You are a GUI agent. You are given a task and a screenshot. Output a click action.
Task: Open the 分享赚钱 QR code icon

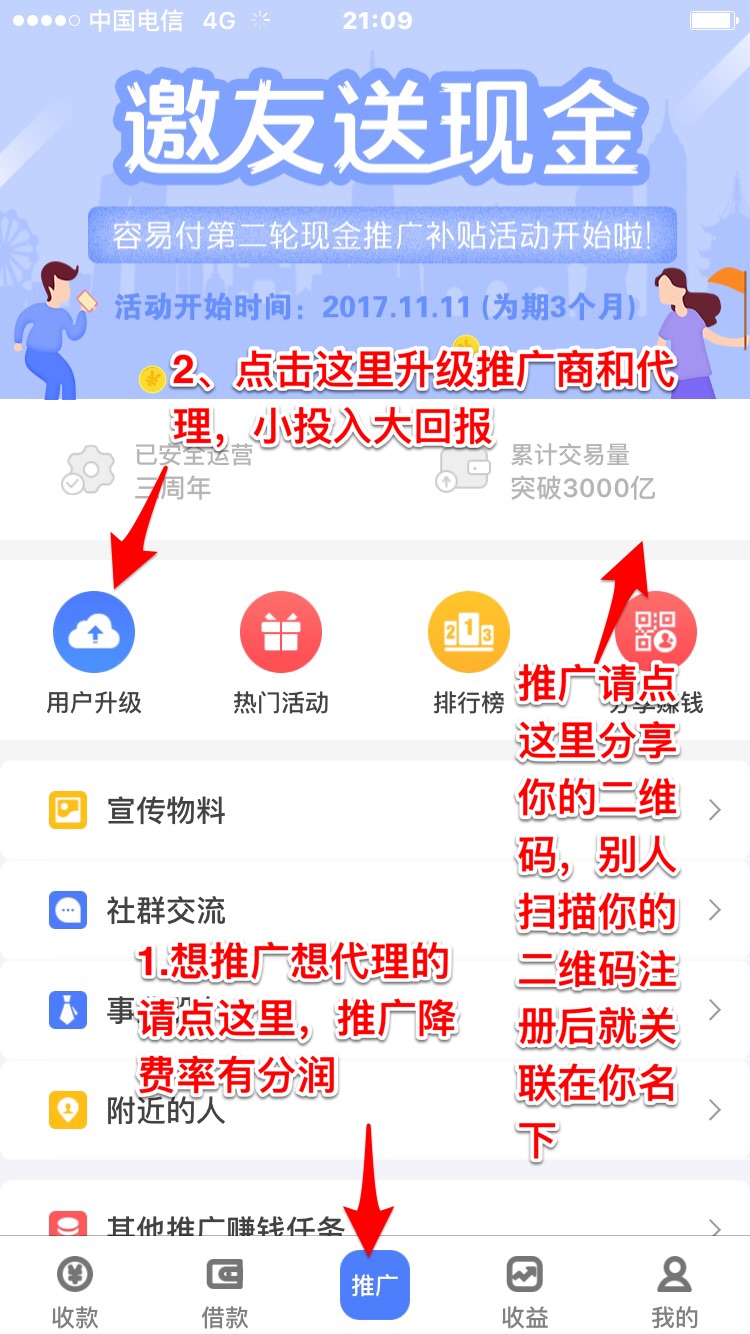tap(657, 631)
